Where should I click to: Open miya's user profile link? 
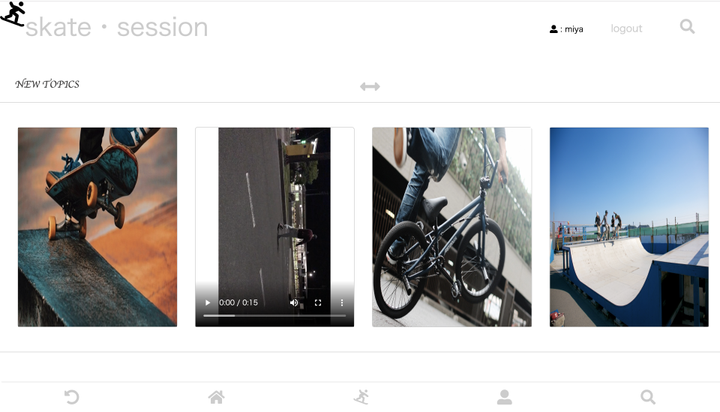[567, 29]
